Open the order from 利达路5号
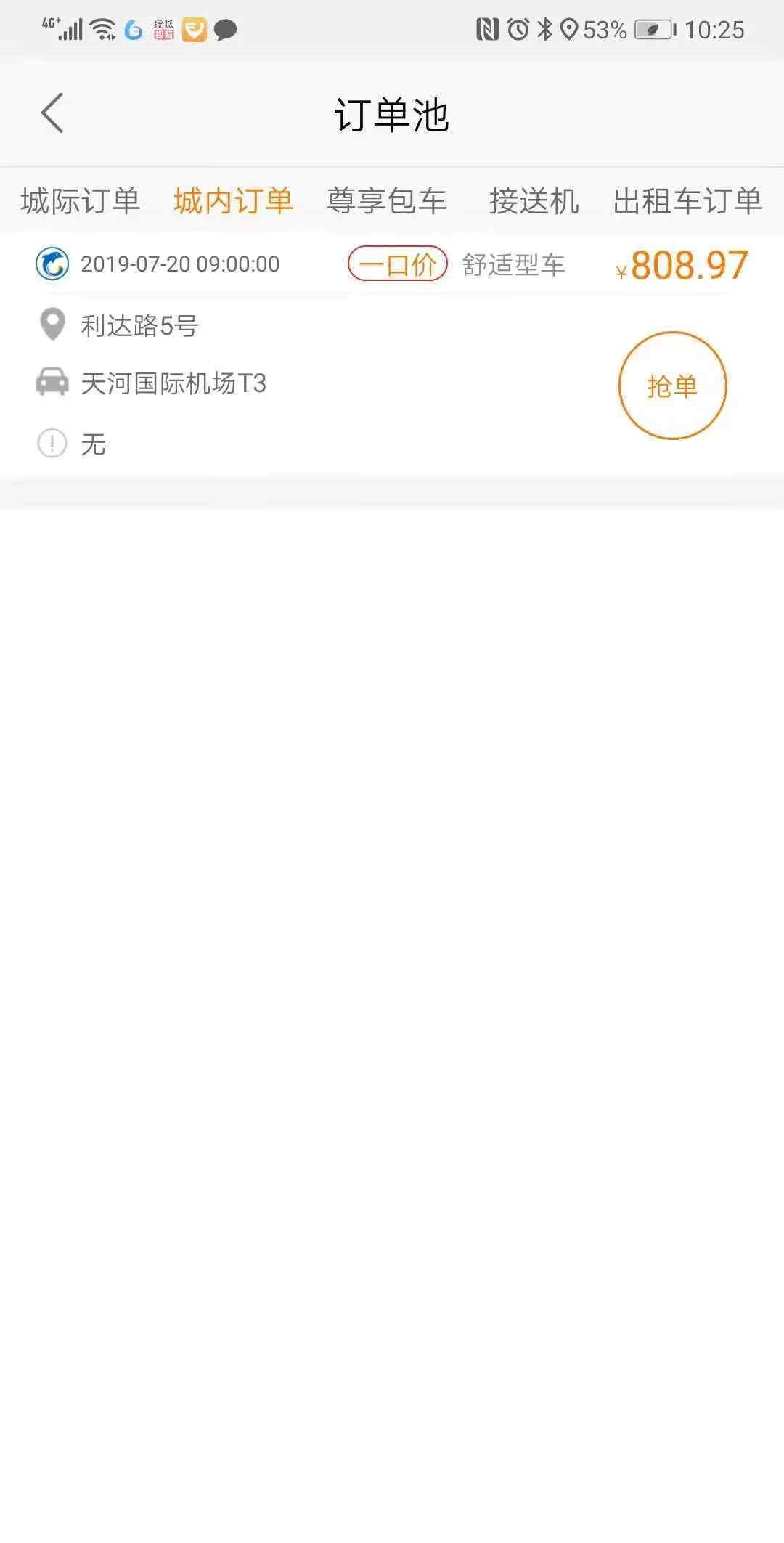This screenshot has width=784, height=1543. (x=392, y=354)
